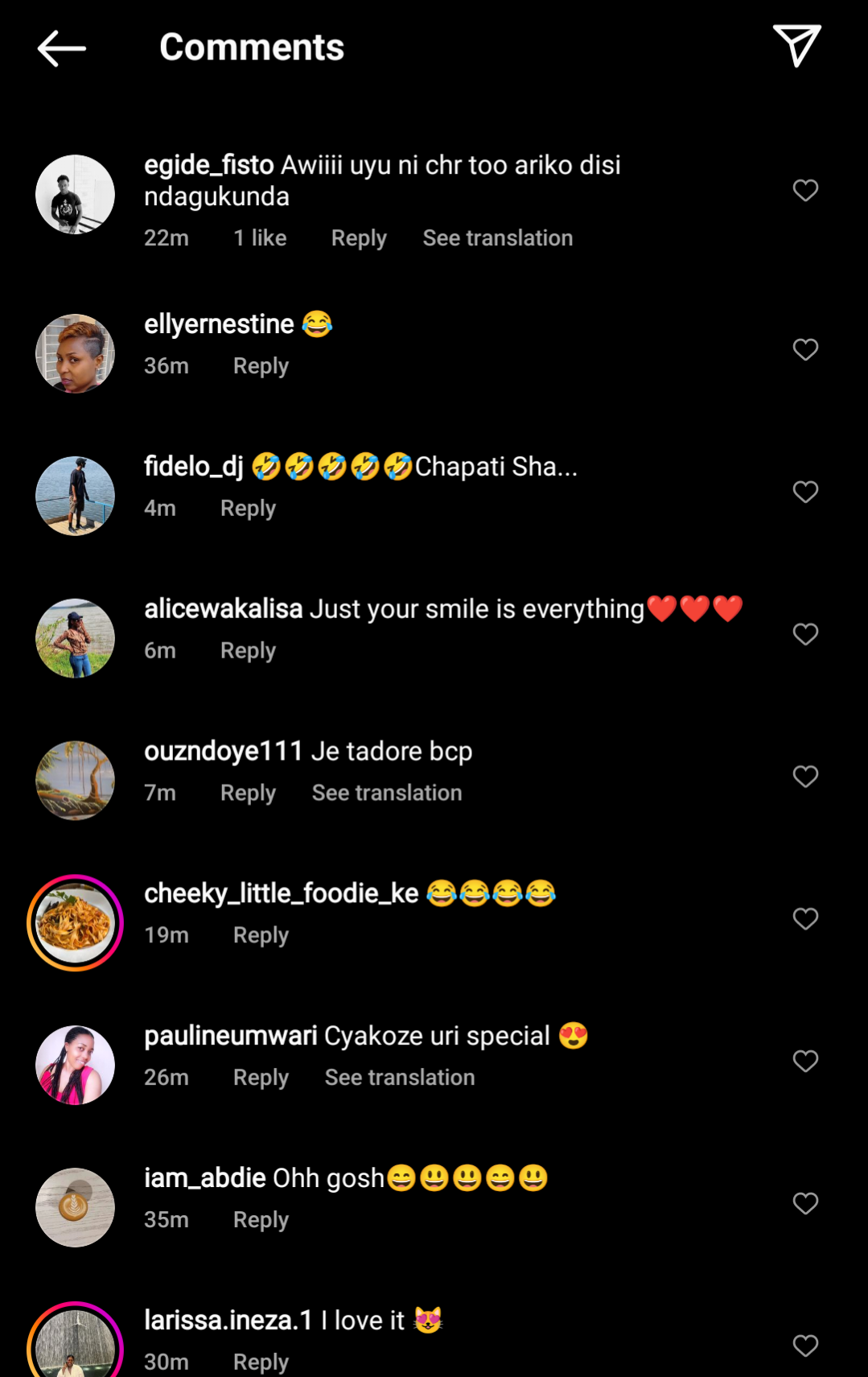Reply to iam_abdie's Ohh gosh comment
868x1377 pixels.
[261, 1220]
